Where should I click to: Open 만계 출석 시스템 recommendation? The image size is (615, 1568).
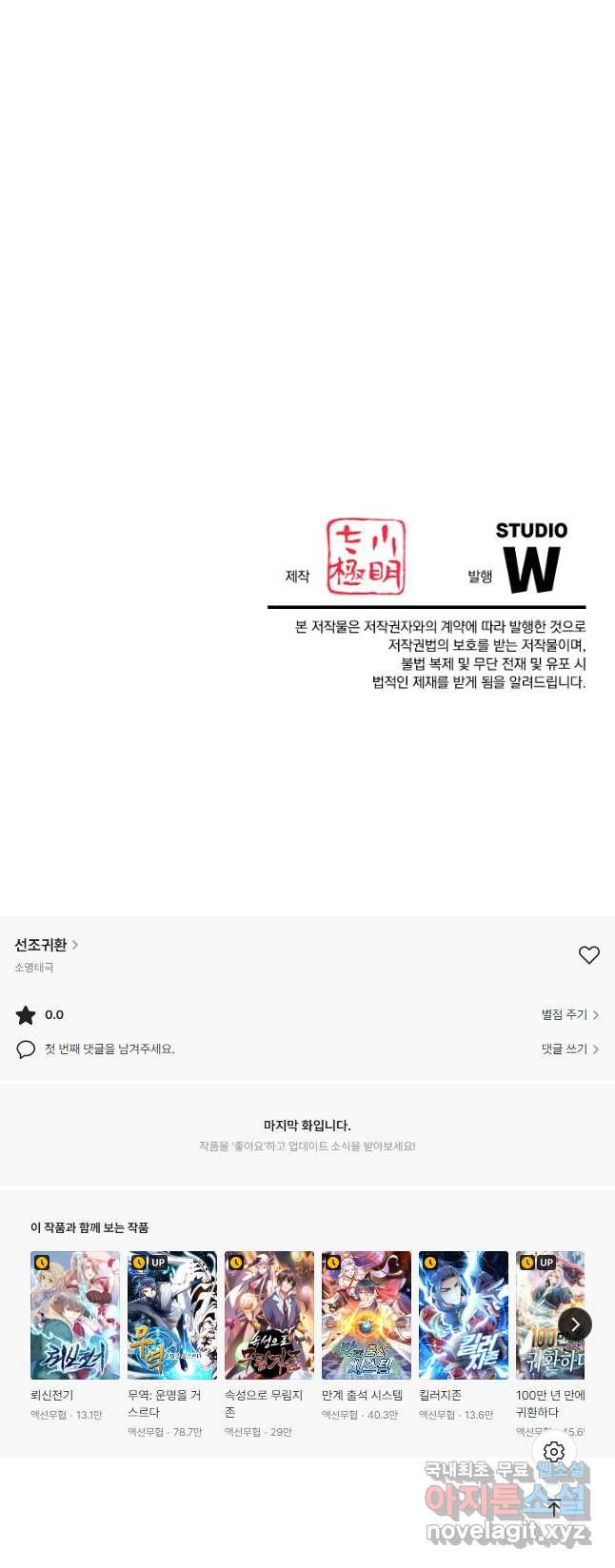click(367, 1315)
